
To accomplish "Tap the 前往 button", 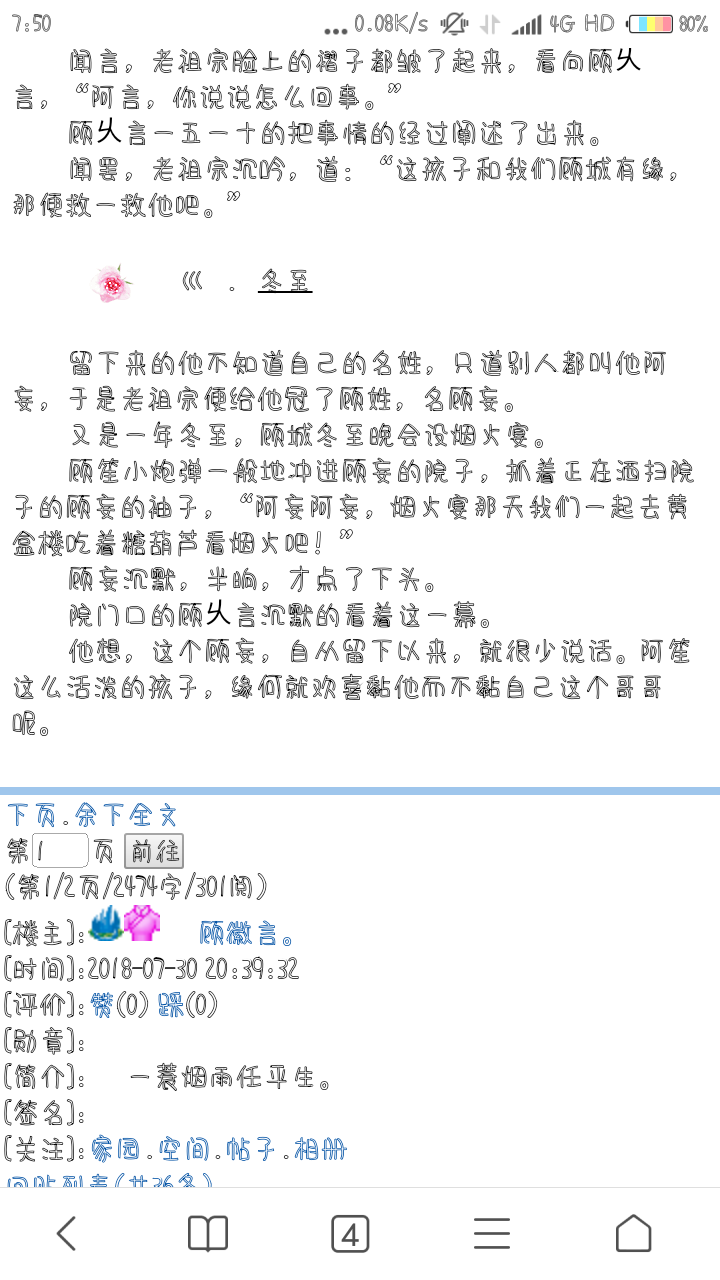I will coord(154,851).
